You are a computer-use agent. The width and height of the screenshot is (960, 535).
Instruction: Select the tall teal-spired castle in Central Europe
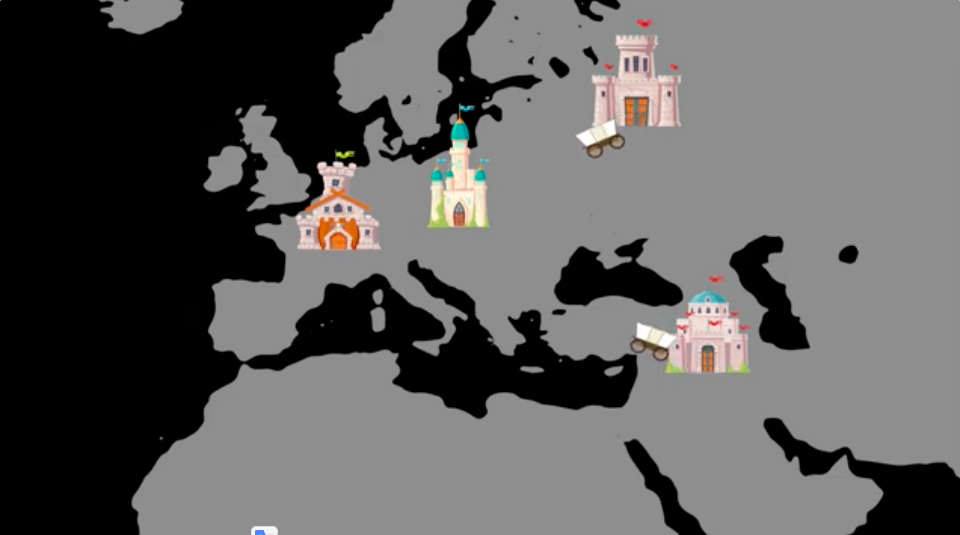(x=459, y=180)
